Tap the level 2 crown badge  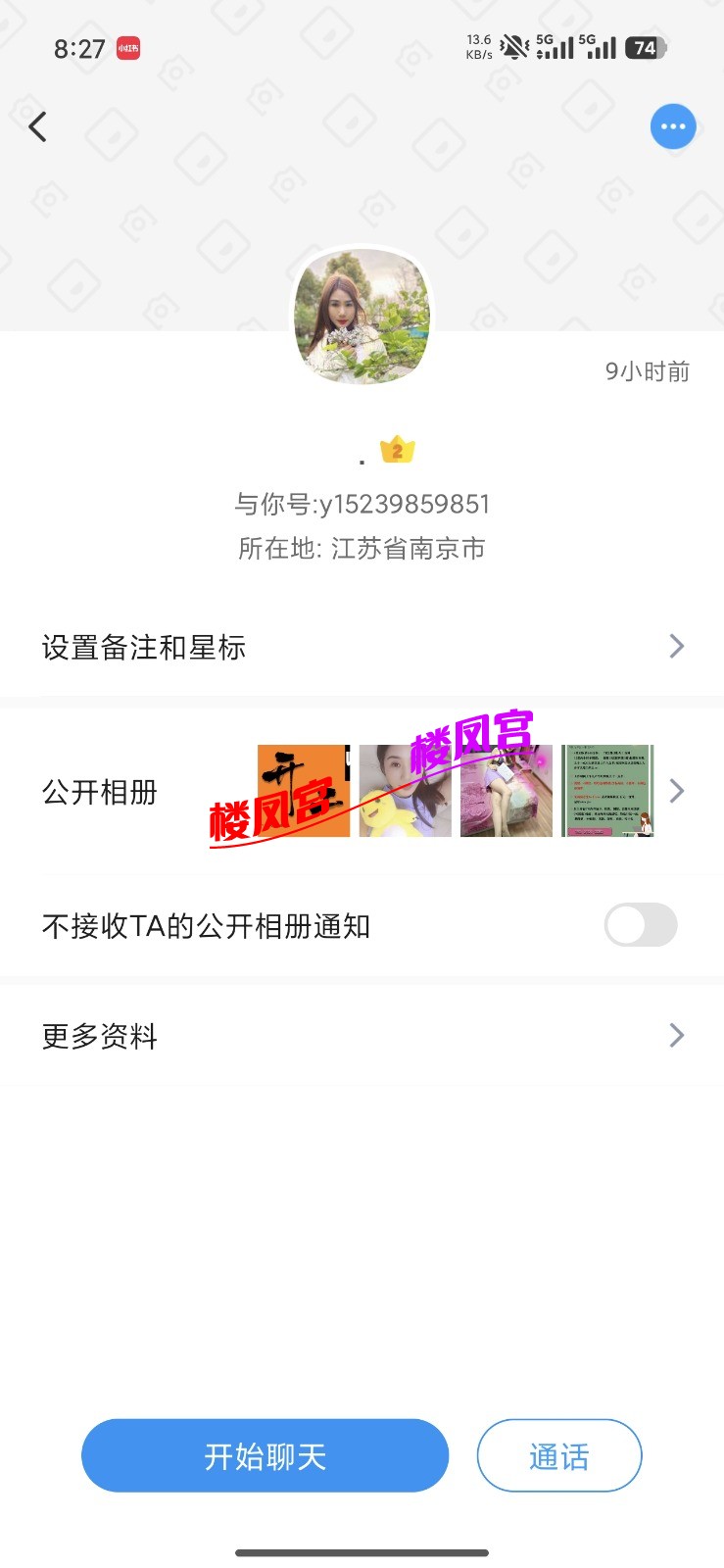pos(398,449)
